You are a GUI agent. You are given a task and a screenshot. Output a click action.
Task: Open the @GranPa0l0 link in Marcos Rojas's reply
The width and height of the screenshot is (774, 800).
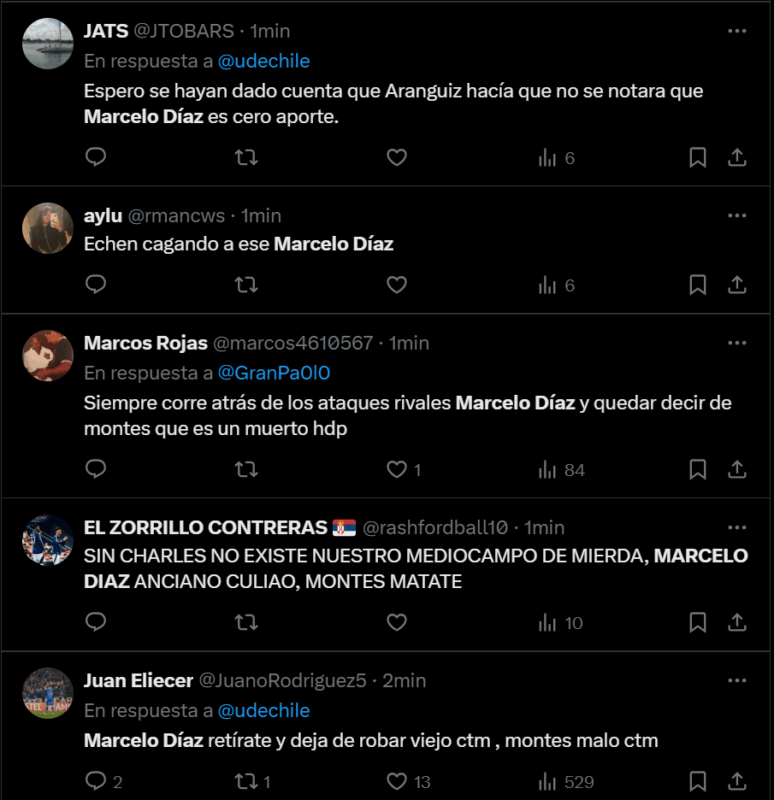tap(274, 373)
